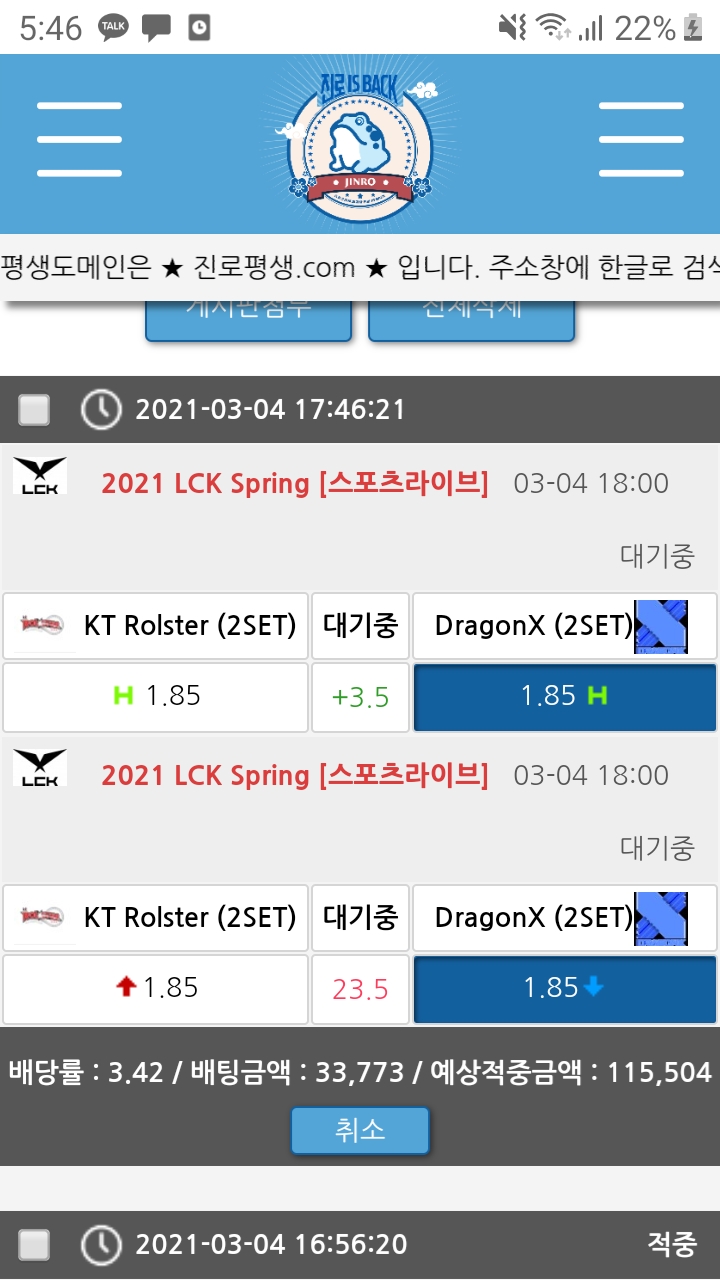Open the hamburger menu left of the logo
This screenshot has width=720, height=1280.
79,140
